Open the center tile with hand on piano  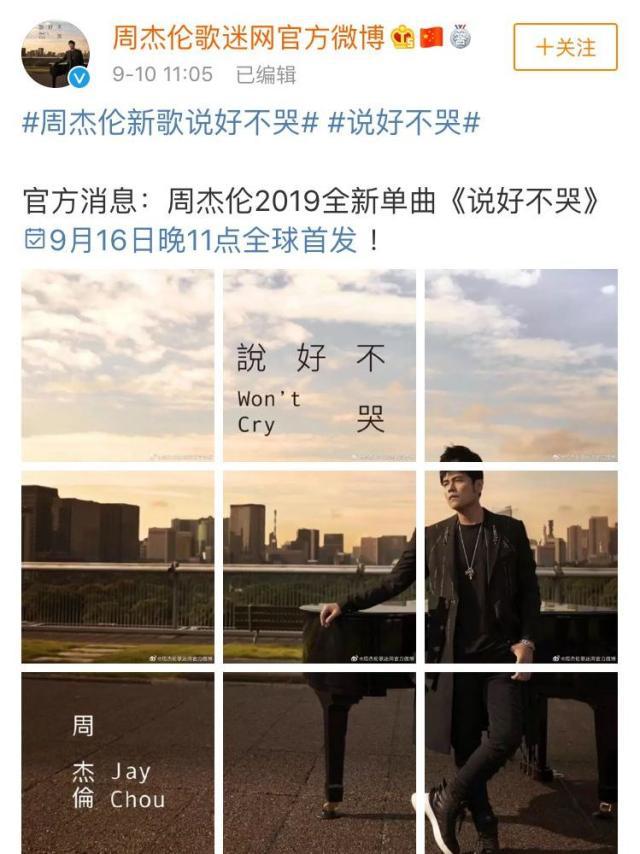click(319, 566)
